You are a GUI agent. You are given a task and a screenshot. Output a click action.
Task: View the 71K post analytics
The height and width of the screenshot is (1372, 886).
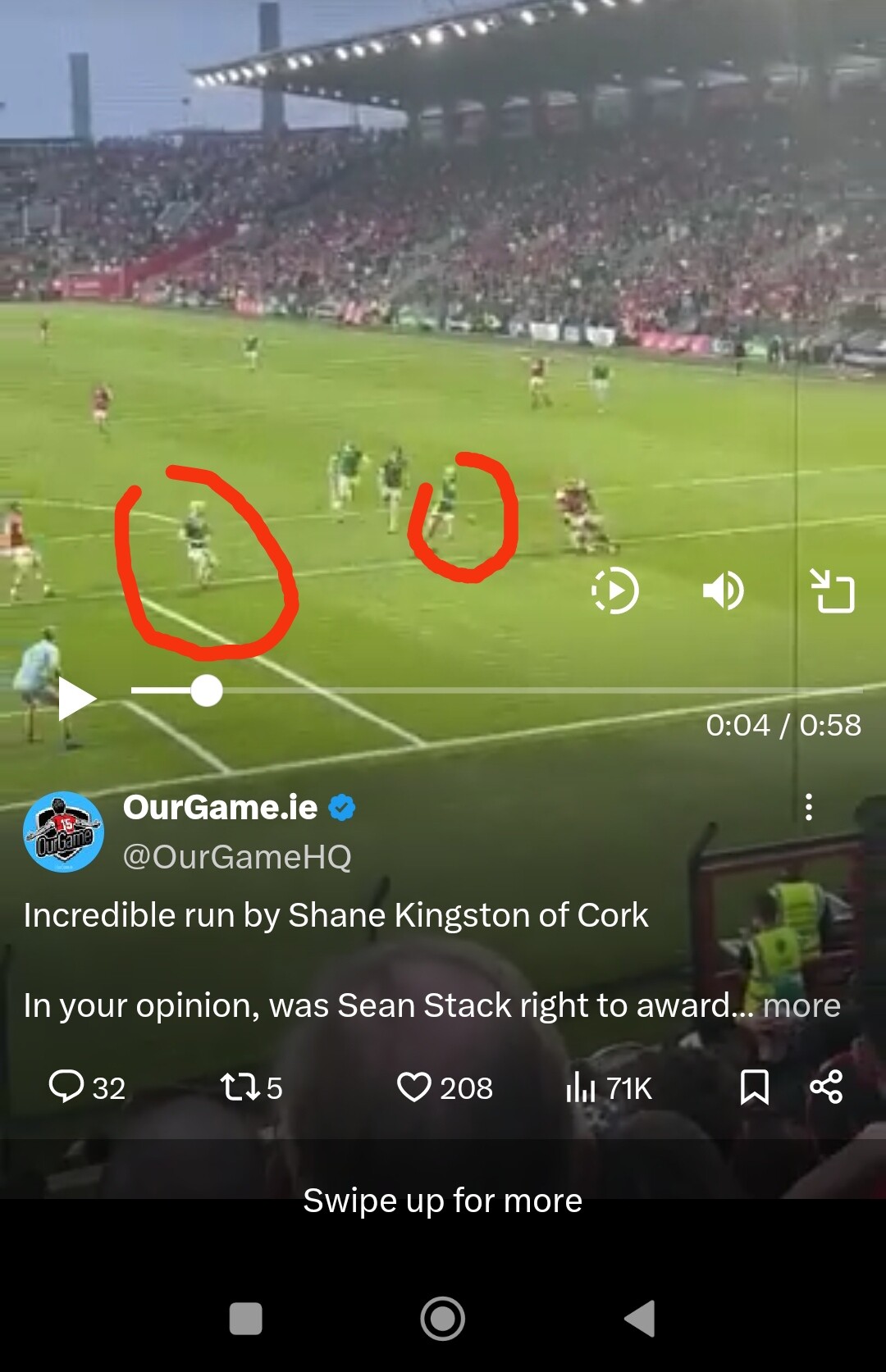point(609,1087)
